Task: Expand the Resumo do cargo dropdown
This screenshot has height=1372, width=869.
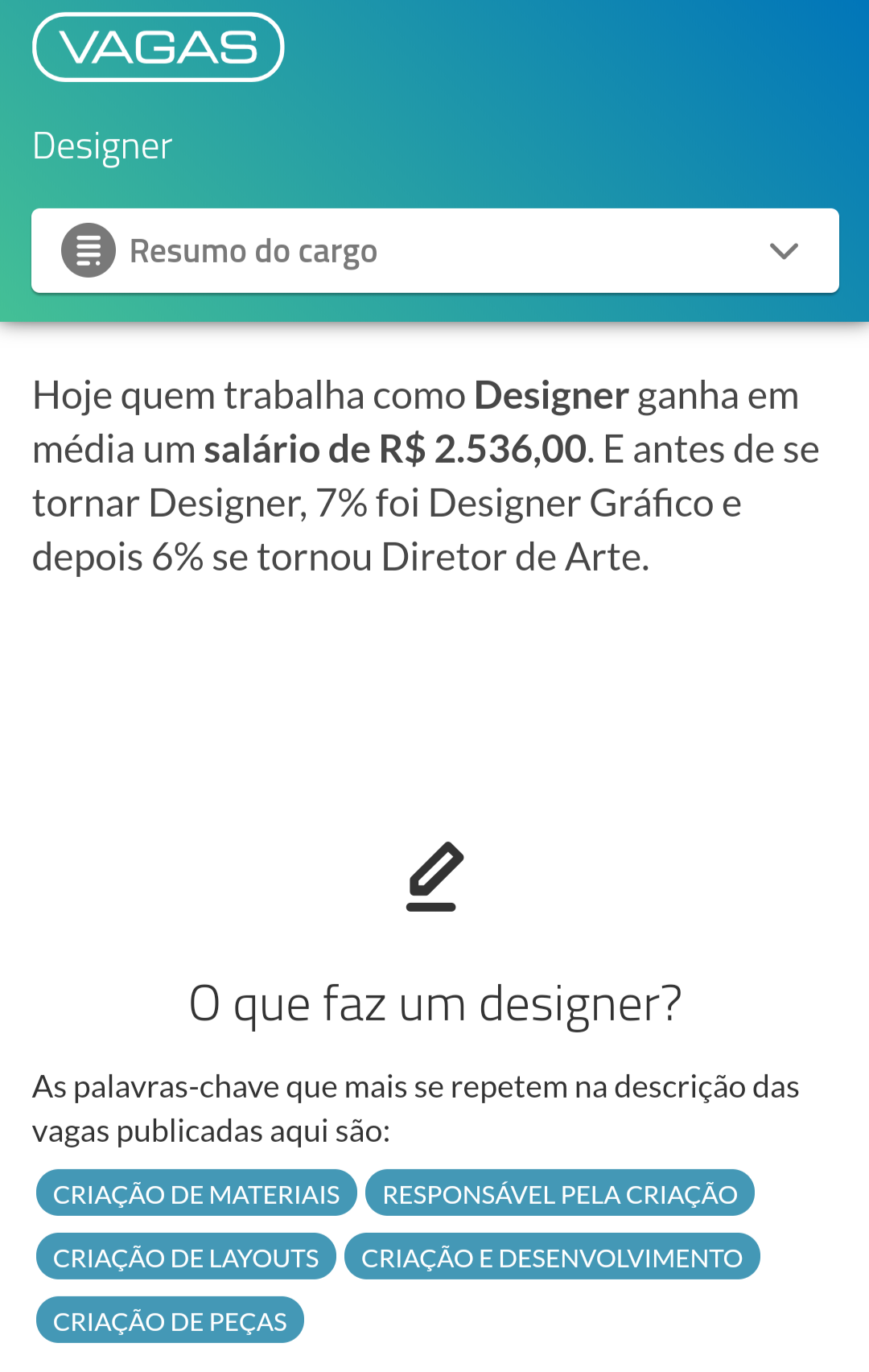Action: pos(434,251)
